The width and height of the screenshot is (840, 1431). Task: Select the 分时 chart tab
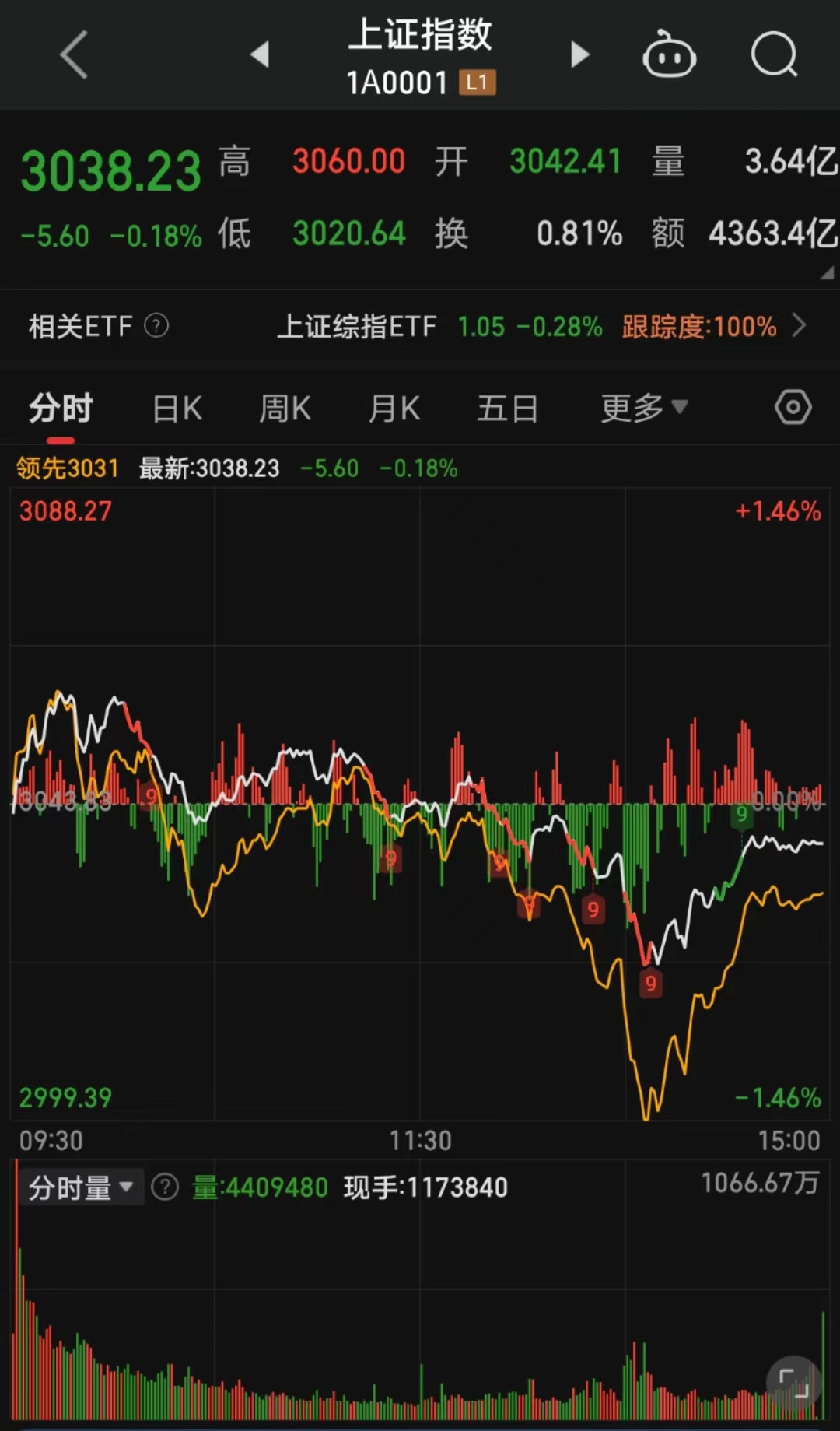(61, 409)
